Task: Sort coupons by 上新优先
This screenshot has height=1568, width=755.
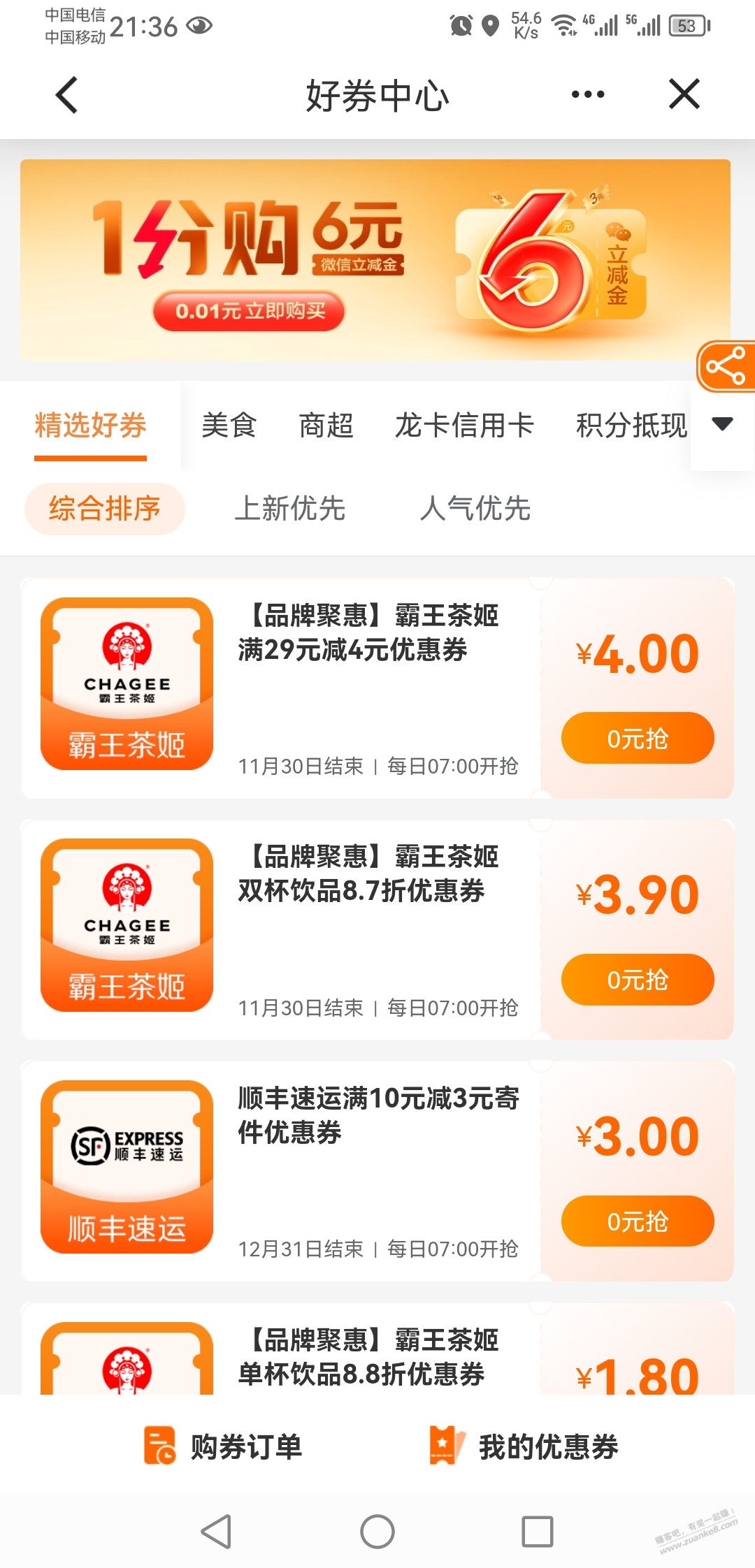Action: 289,509
